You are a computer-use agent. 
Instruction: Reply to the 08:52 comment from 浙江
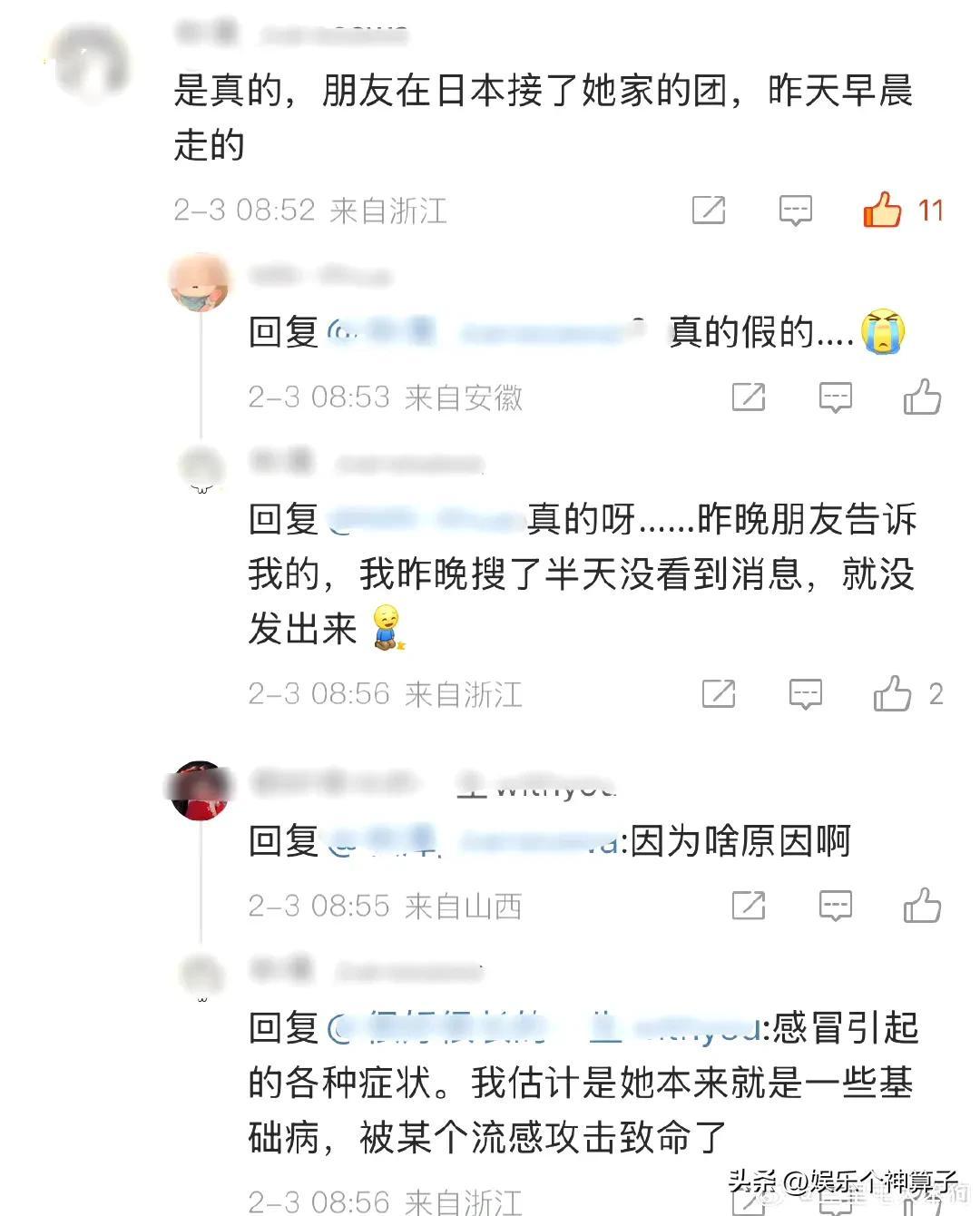796,210
